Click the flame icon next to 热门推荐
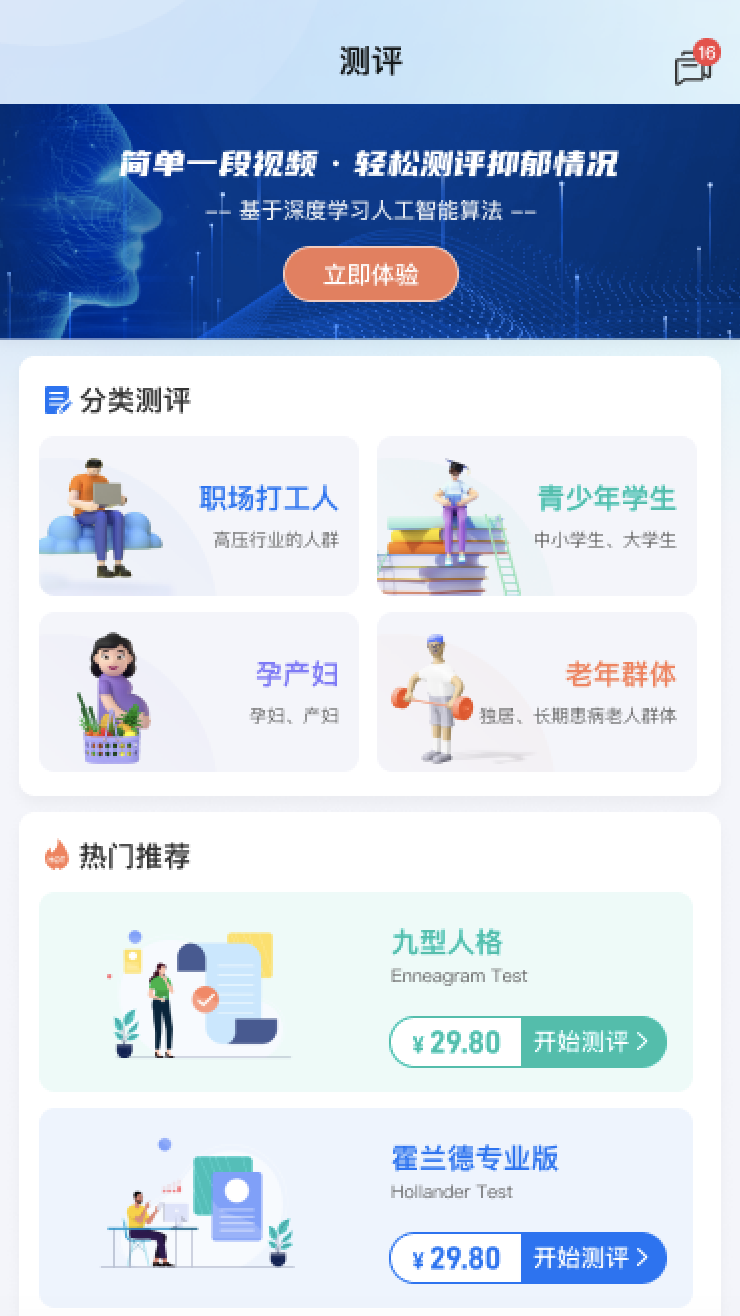 pos(56,855)
